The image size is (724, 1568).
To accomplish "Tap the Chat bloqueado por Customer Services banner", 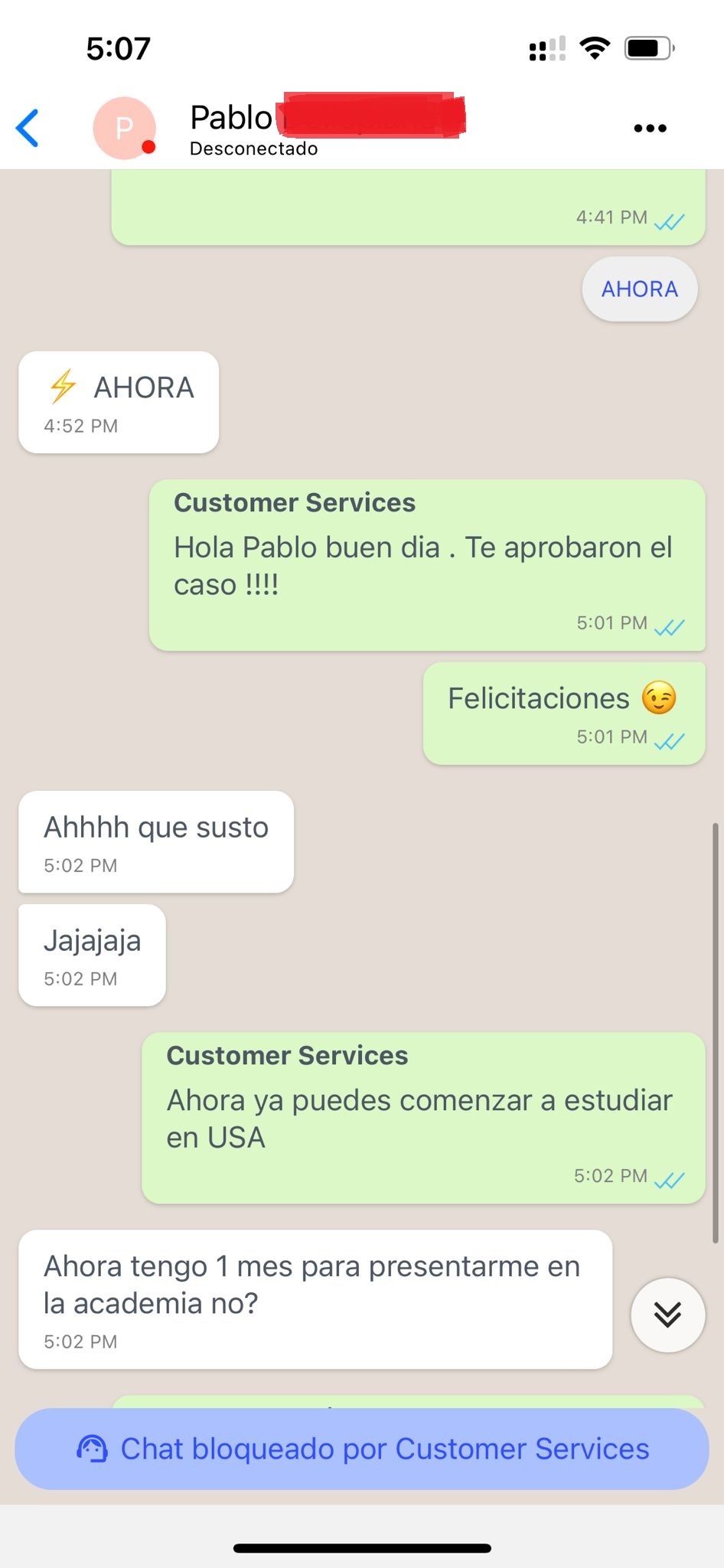I will click(362, 1449).
